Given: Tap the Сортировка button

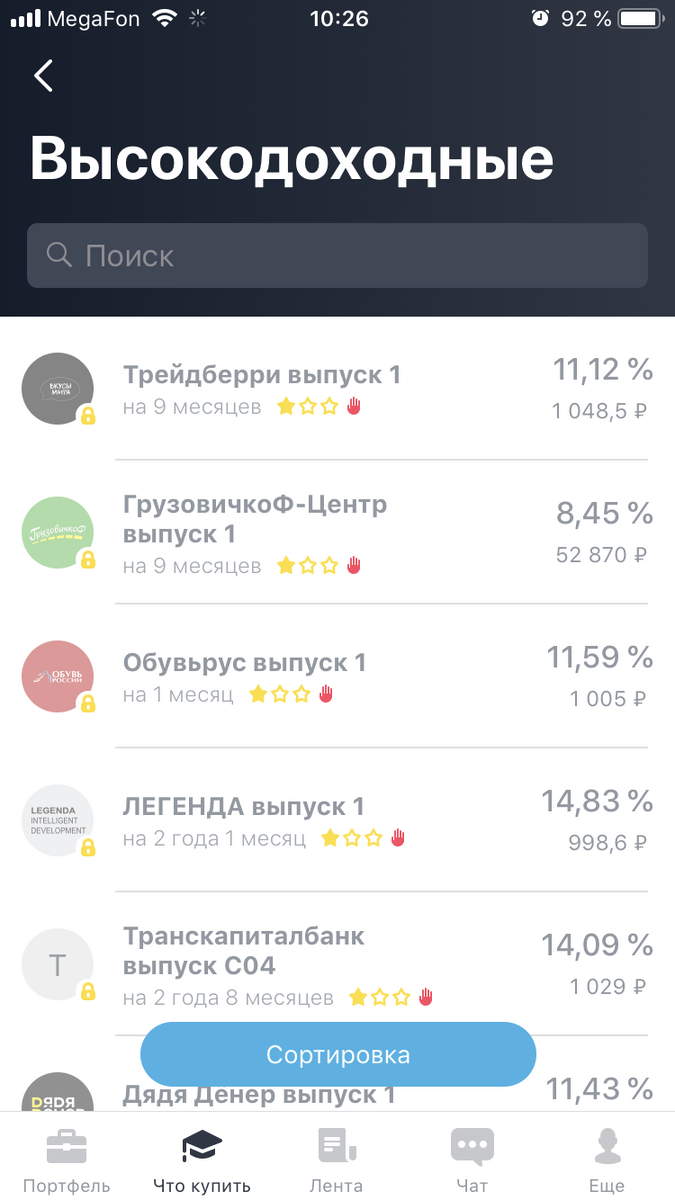Looking at the screenshot, I should pos(338,1054).
